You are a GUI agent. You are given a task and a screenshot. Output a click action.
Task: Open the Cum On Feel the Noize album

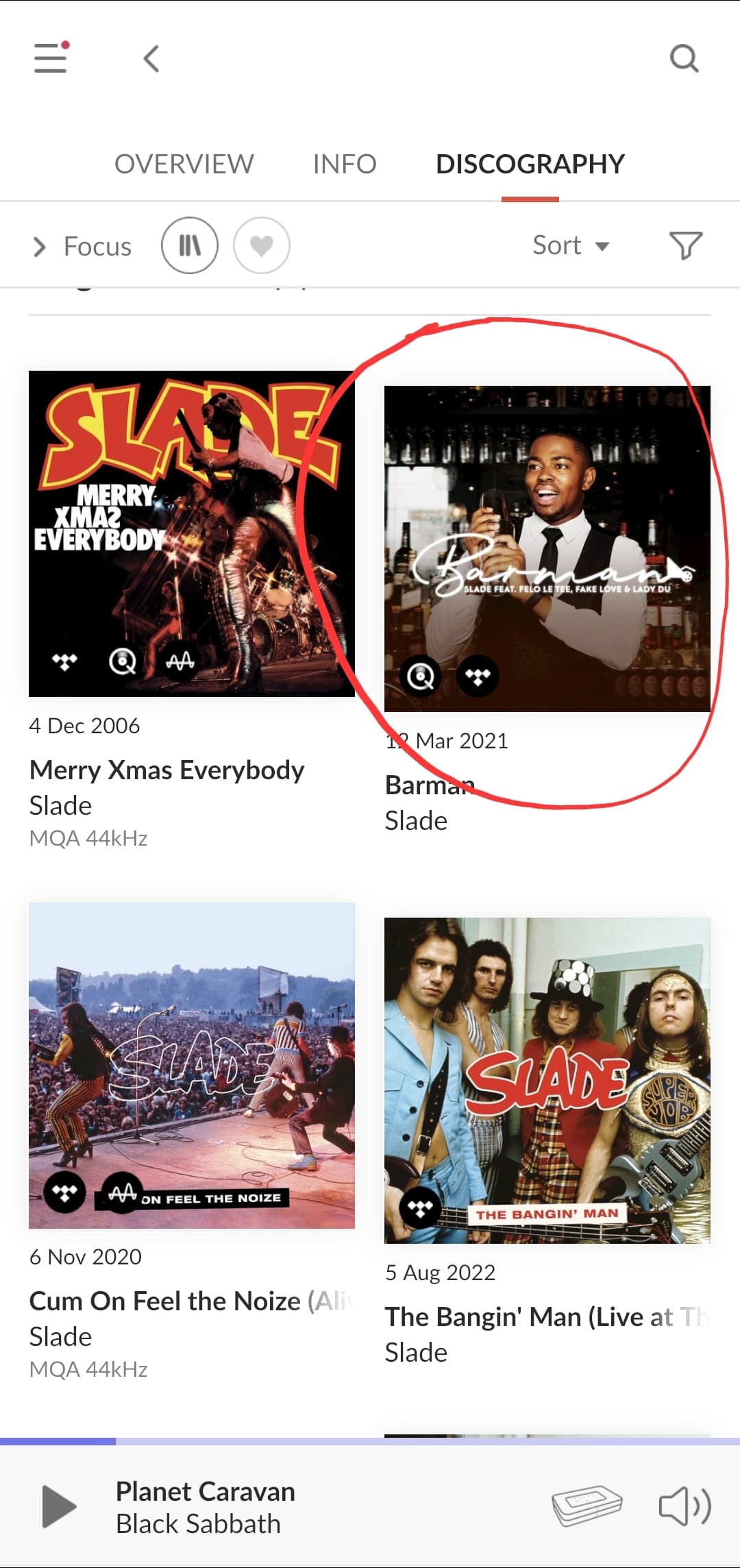(192, 1066)
